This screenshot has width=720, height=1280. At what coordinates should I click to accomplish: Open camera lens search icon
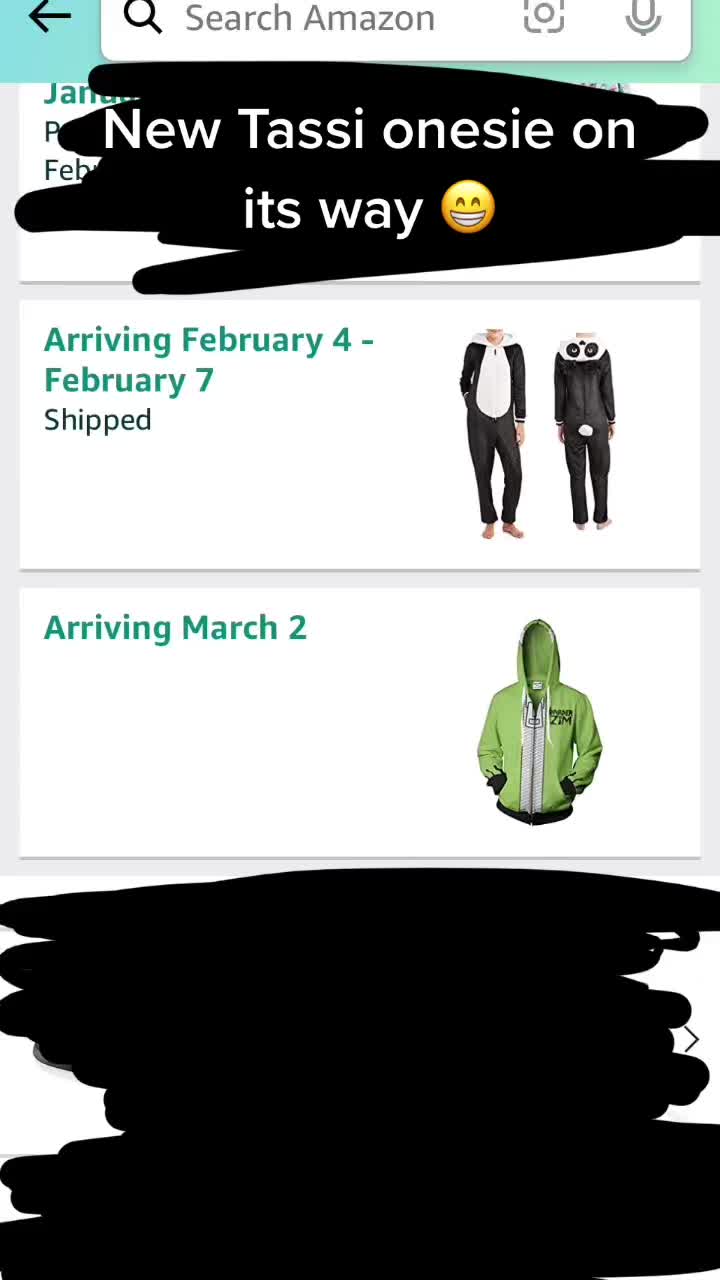point(544,15)
